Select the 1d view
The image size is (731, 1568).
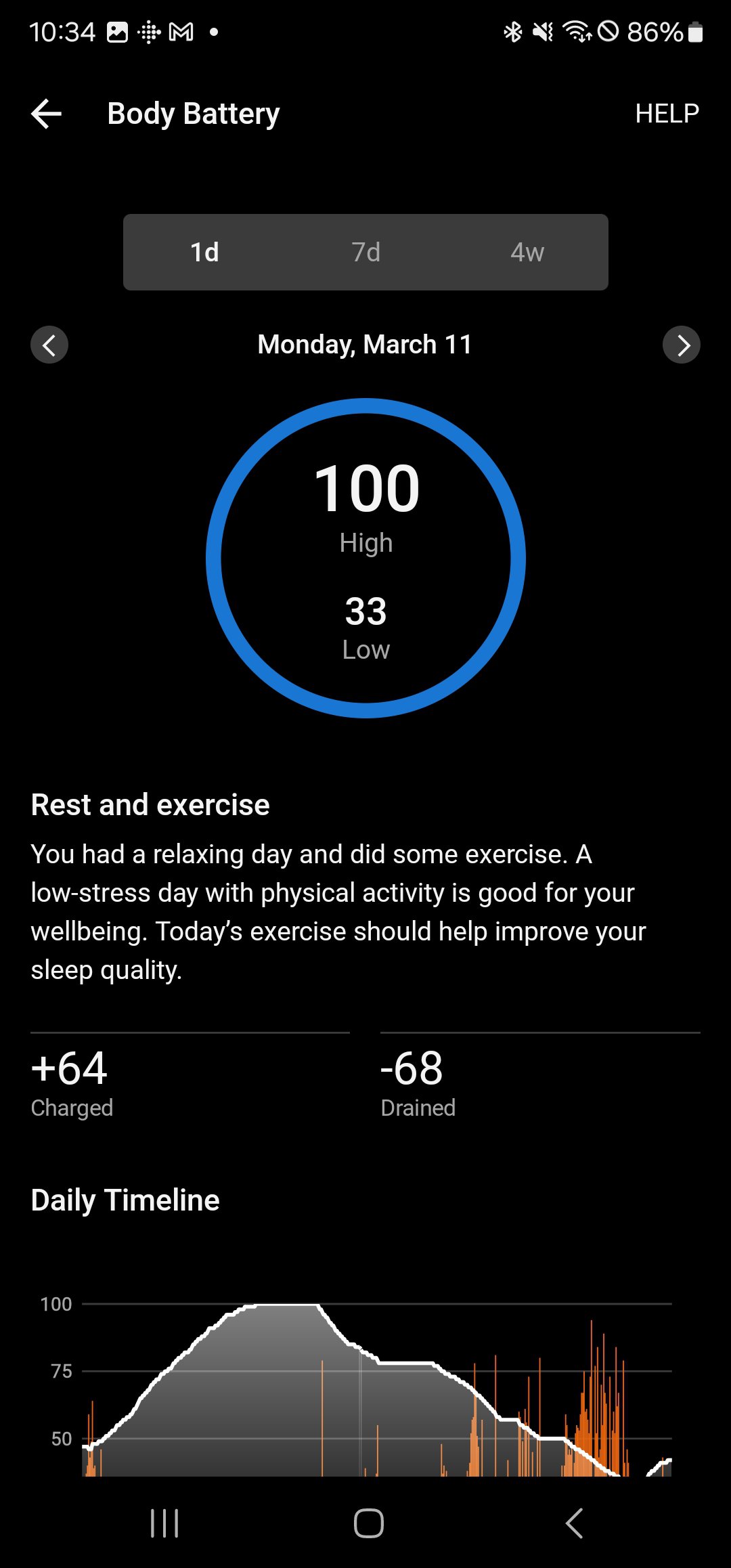pos(204,253)
